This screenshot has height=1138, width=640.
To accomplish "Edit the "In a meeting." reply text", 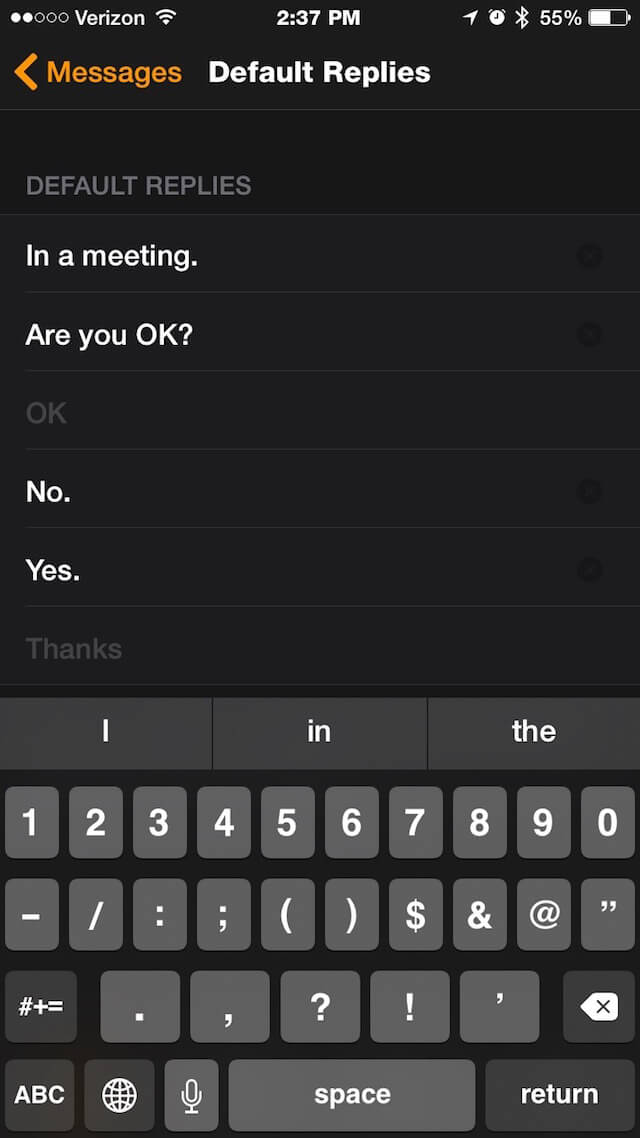I will (112, 256).
